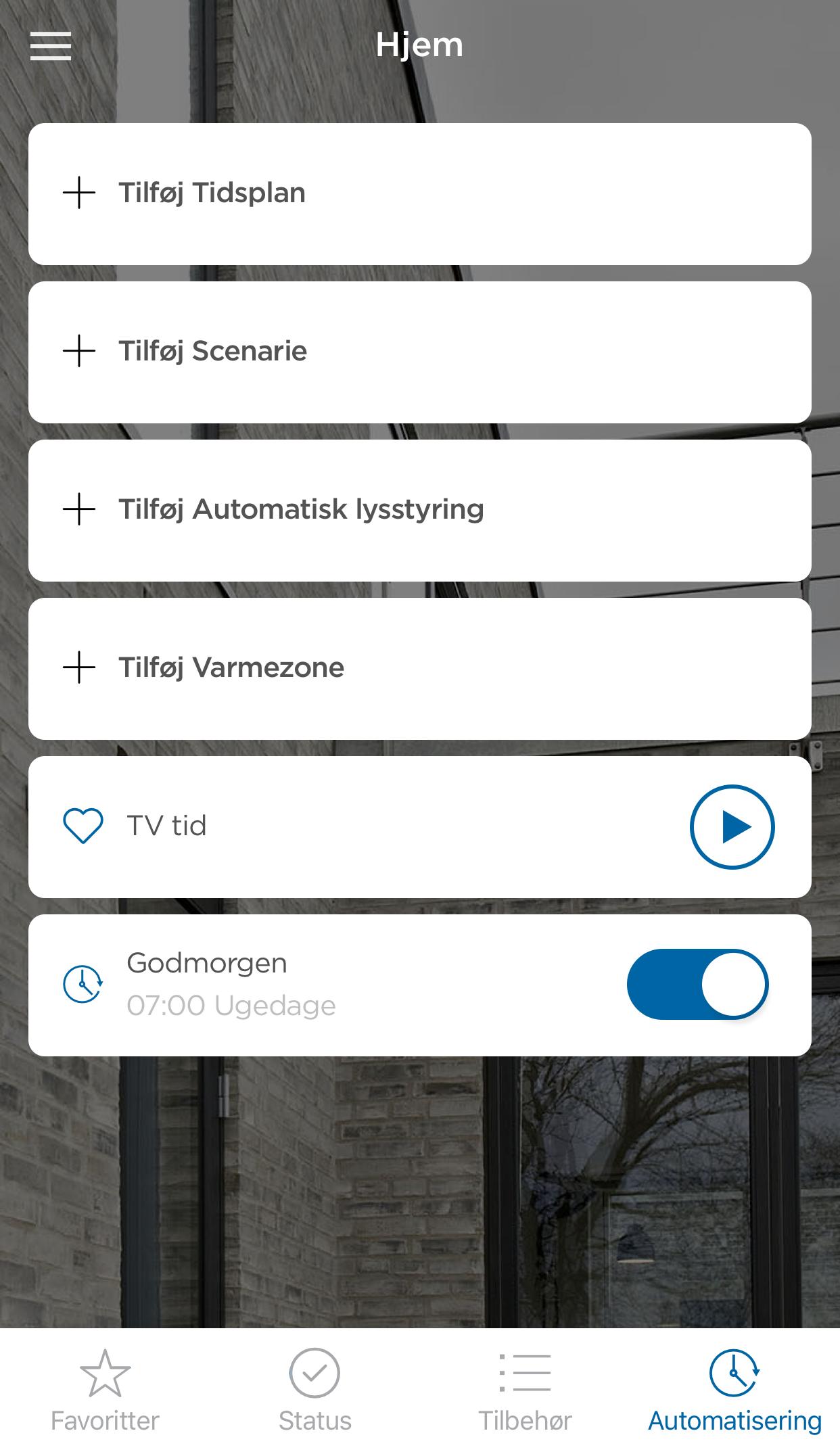
Task: Add a new Scenarie
Action: coord(419,352)
